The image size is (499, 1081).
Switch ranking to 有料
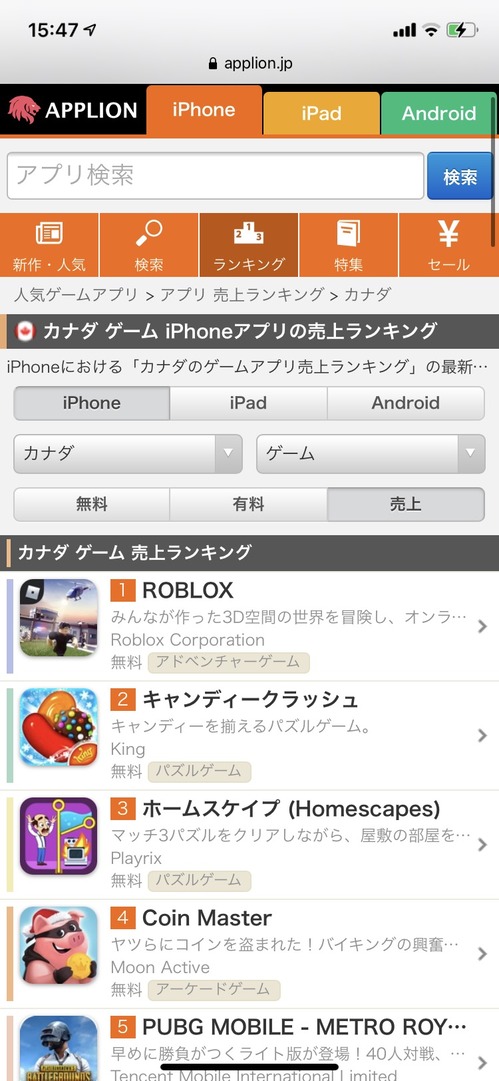pos(248,505)
